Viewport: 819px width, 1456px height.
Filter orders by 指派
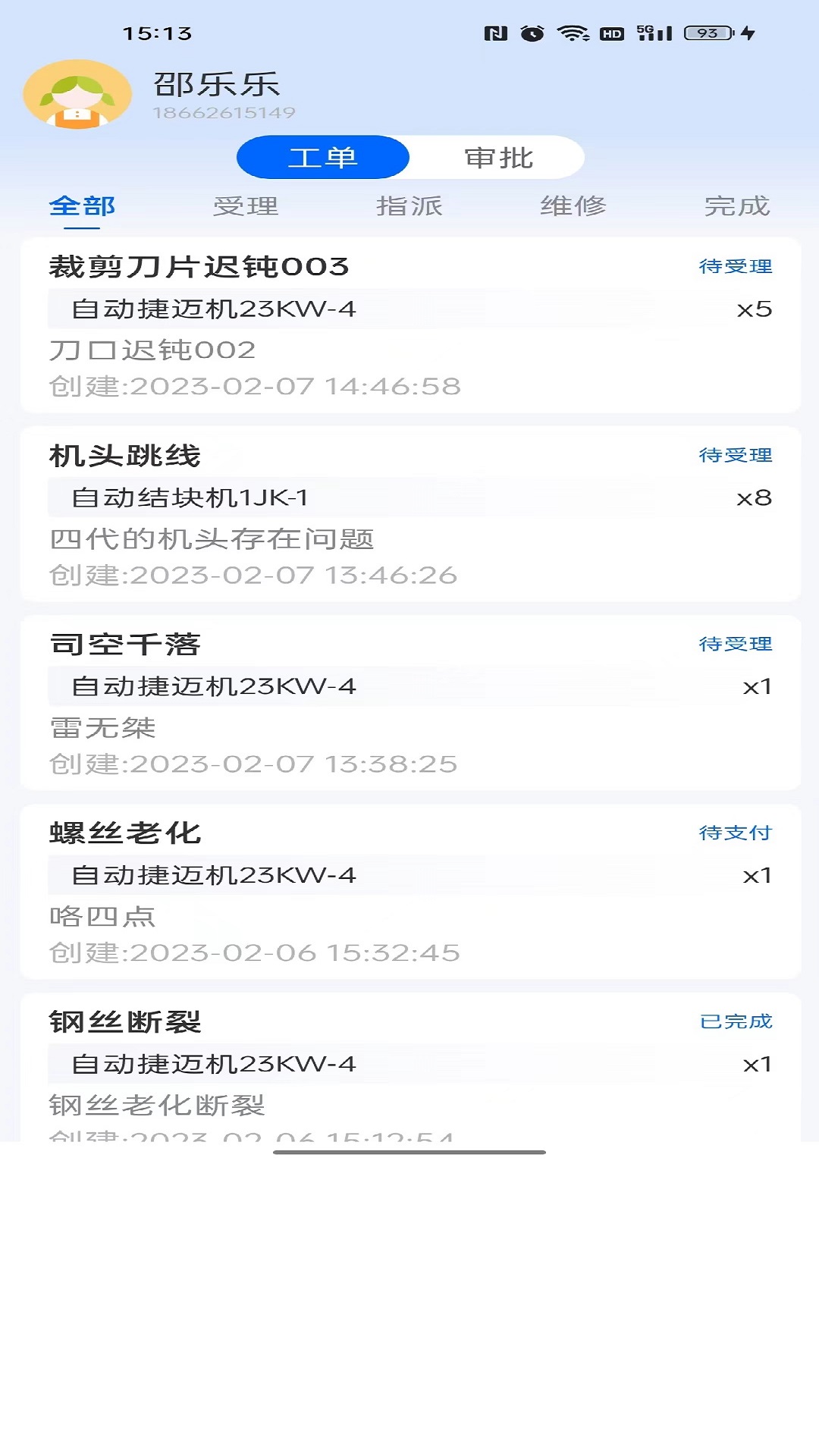[411, 205]
